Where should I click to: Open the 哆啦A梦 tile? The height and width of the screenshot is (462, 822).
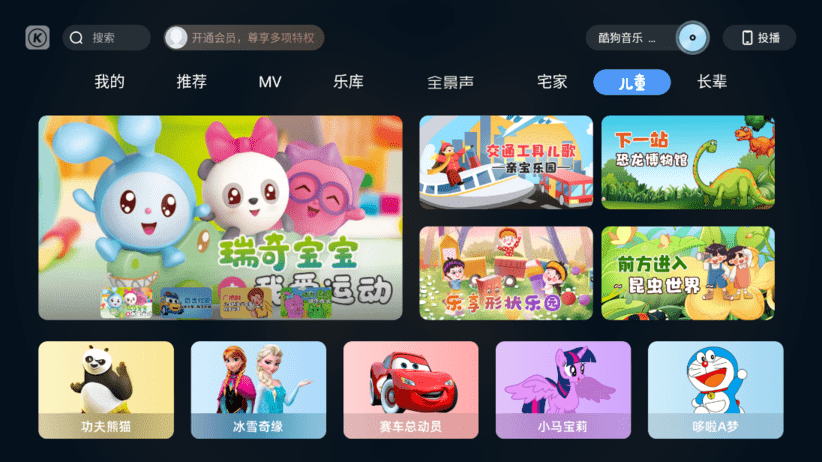[x=715, y=389]
